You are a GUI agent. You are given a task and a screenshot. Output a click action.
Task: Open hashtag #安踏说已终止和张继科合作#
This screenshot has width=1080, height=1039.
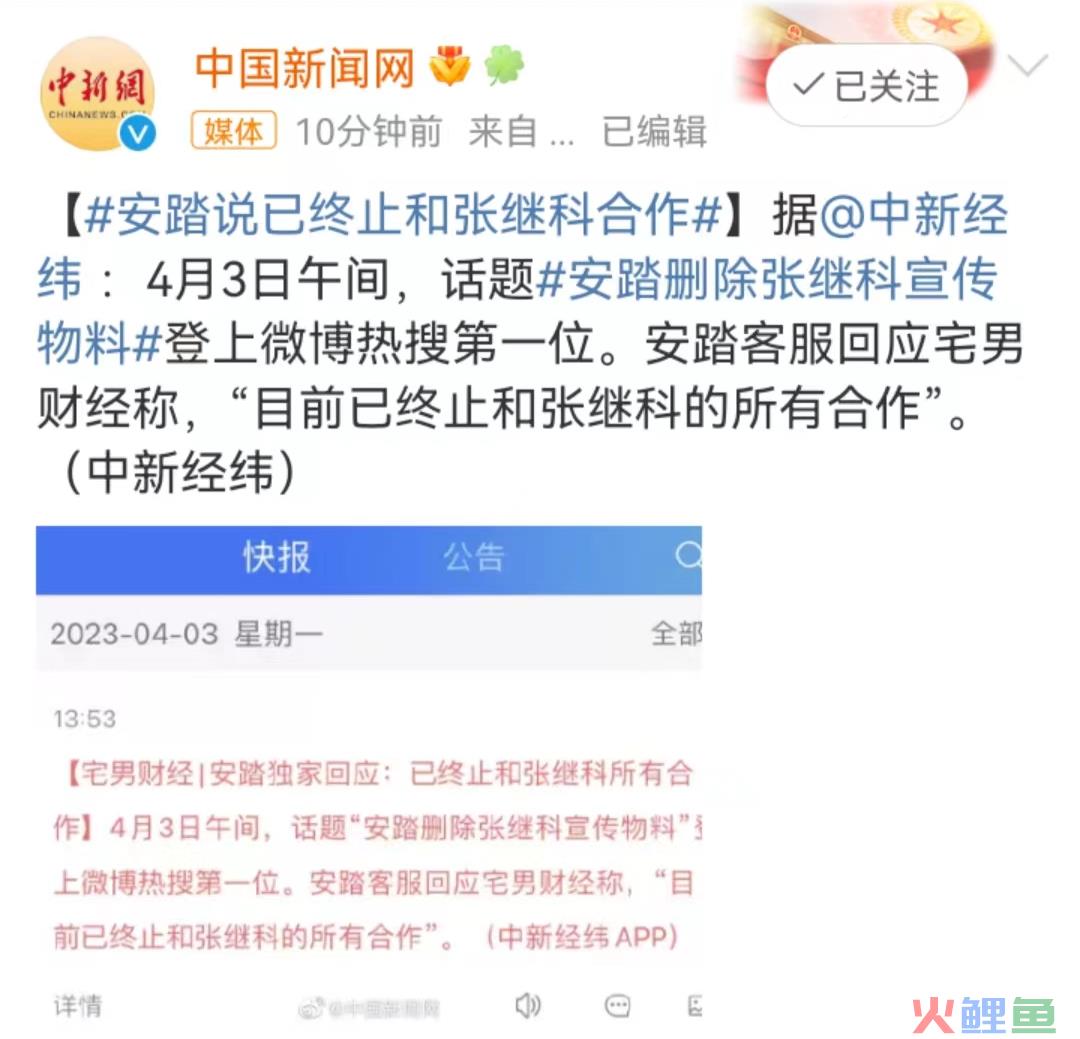click(x=403, y=216)
